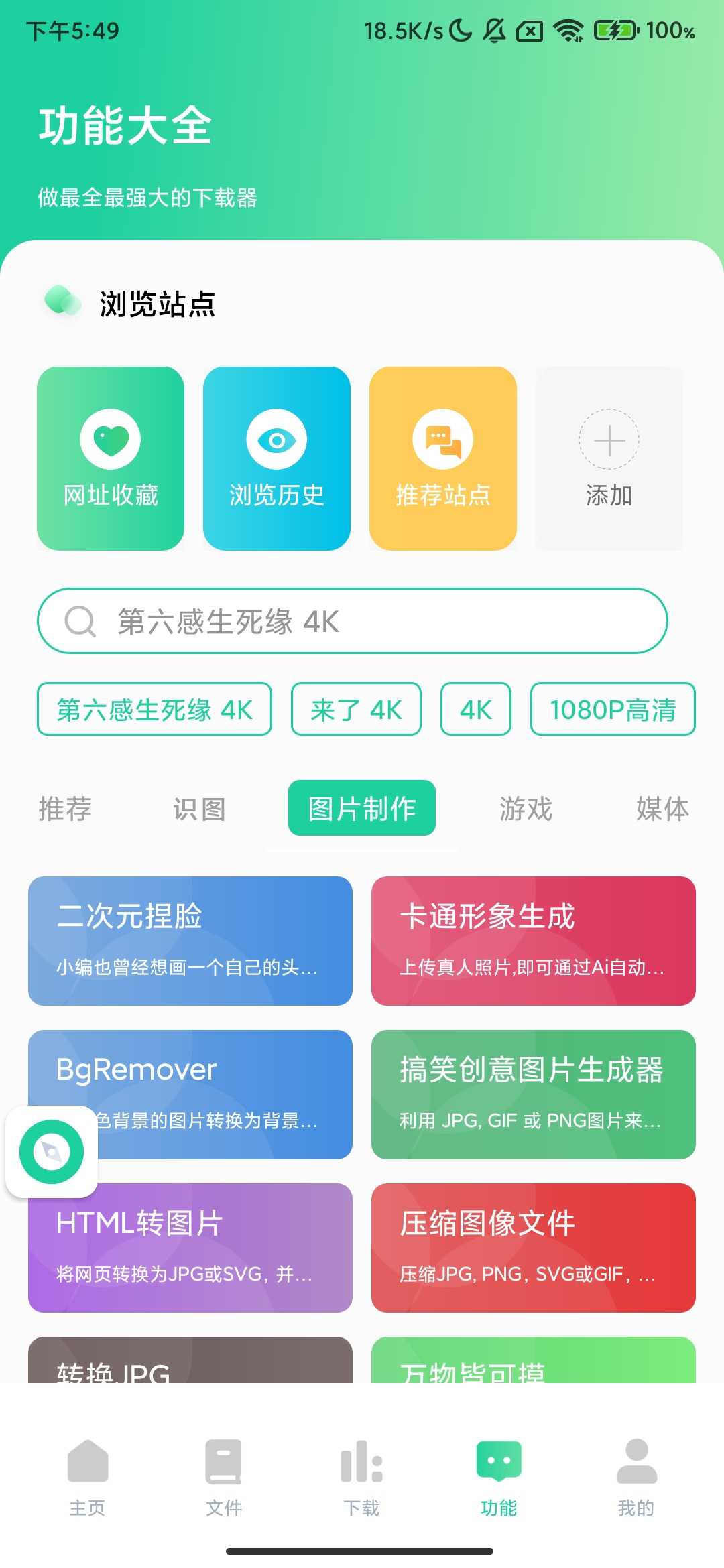Switch to the 推荐 category tab
Viewport: 724px width, 1568px height.
(x=65, y=808)
